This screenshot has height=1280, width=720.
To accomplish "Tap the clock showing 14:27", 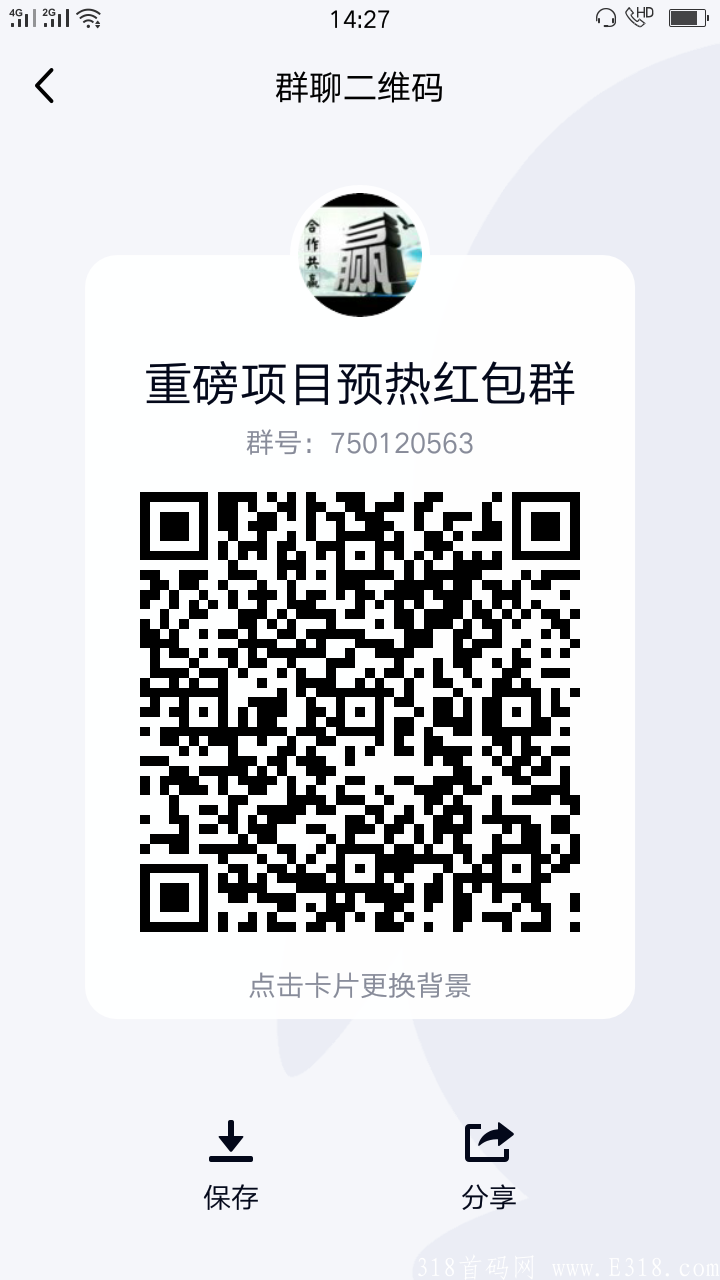I will pyautogui.click(x=360, y=20).
